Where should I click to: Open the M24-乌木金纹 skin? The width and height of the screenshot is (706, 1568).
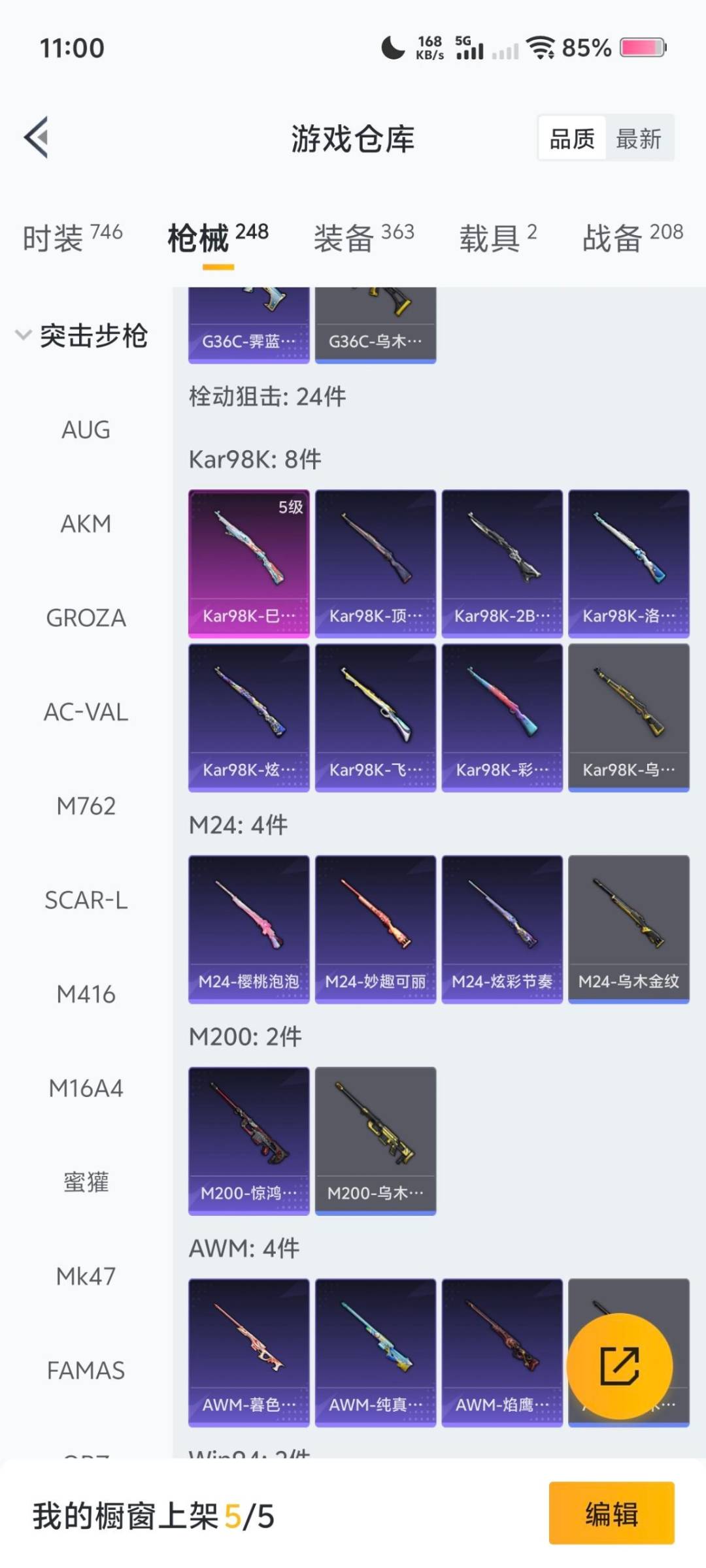pos(628,929)
